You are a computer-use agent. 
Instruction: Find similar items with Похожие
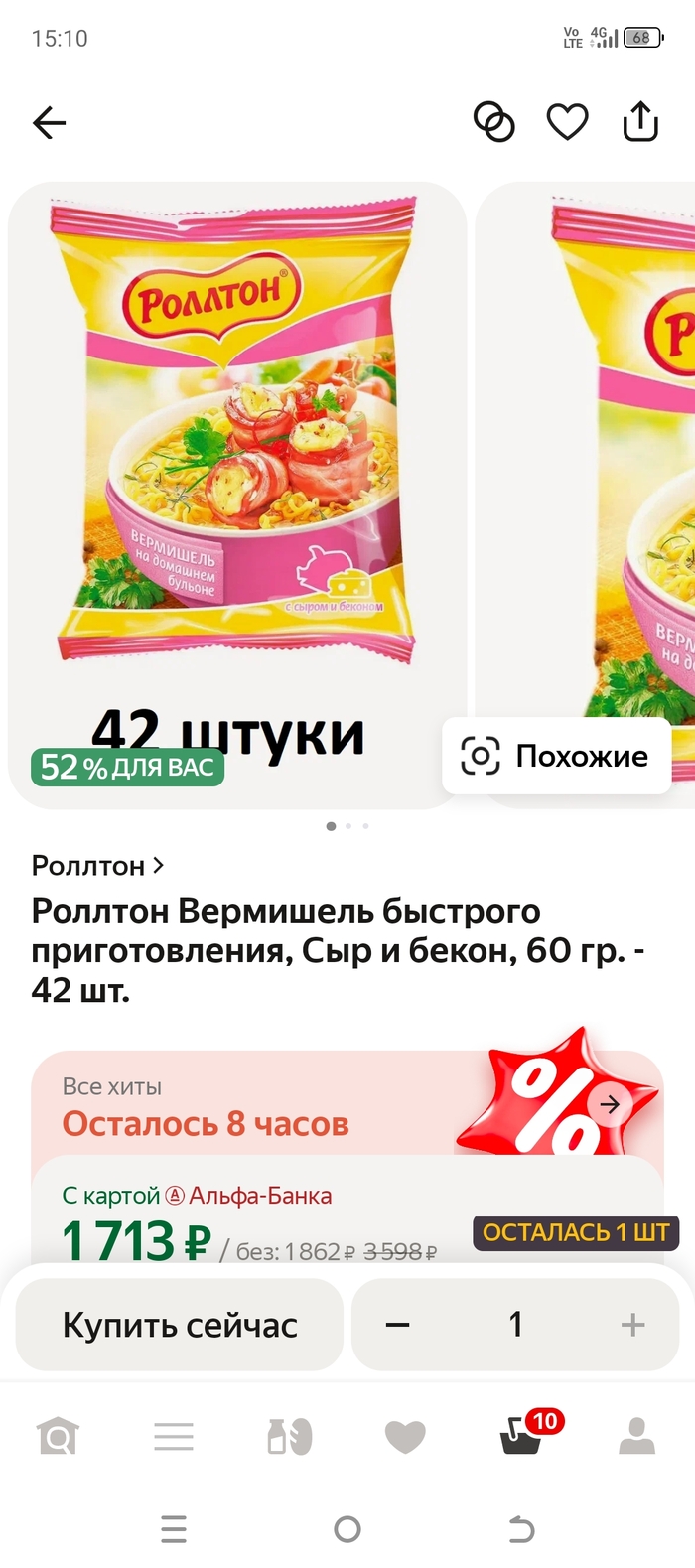(x=556, y=756)
